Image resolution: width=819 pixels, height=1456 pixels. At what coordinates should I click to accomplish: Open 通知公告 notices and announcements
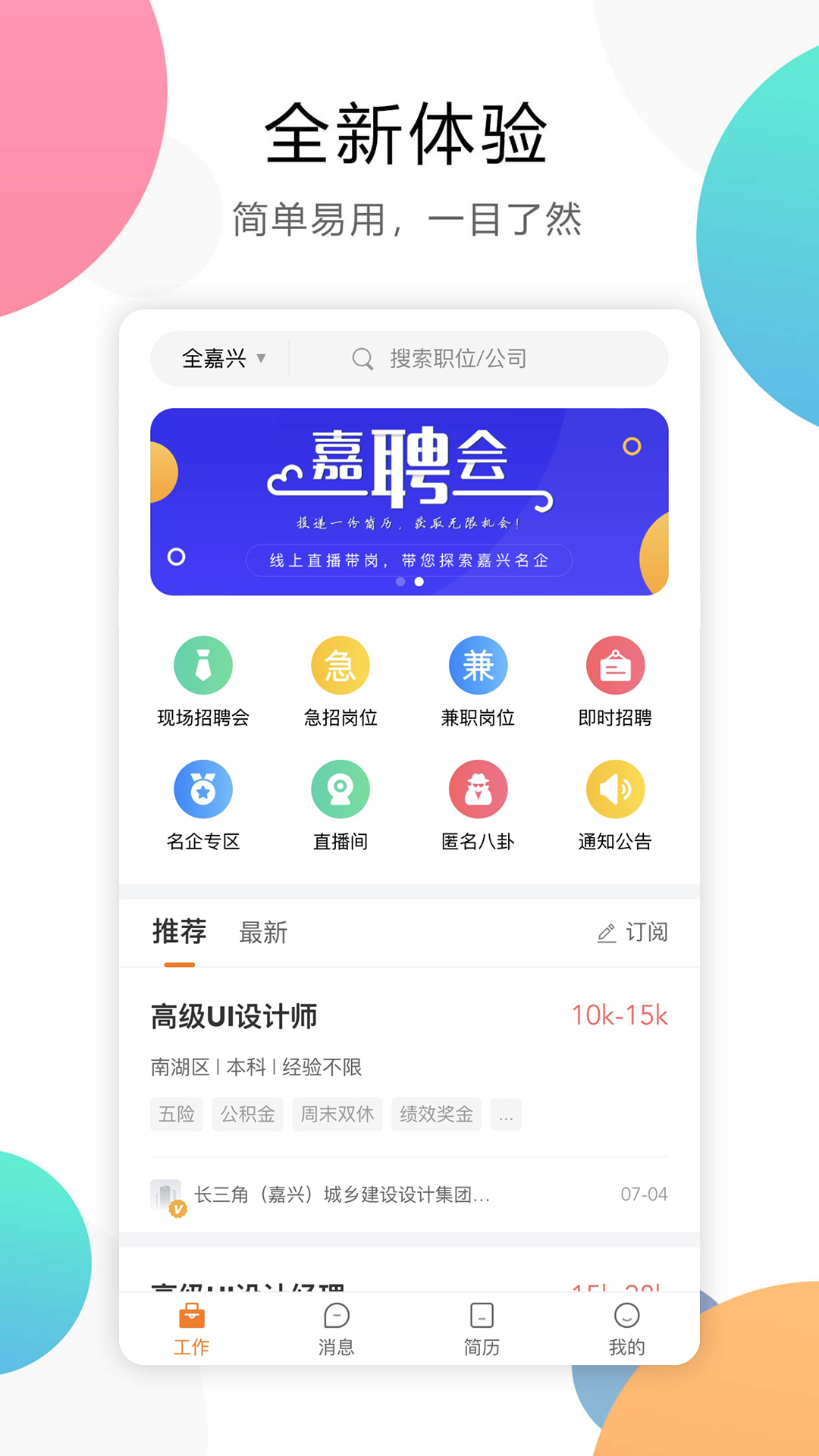click(616, 802)
